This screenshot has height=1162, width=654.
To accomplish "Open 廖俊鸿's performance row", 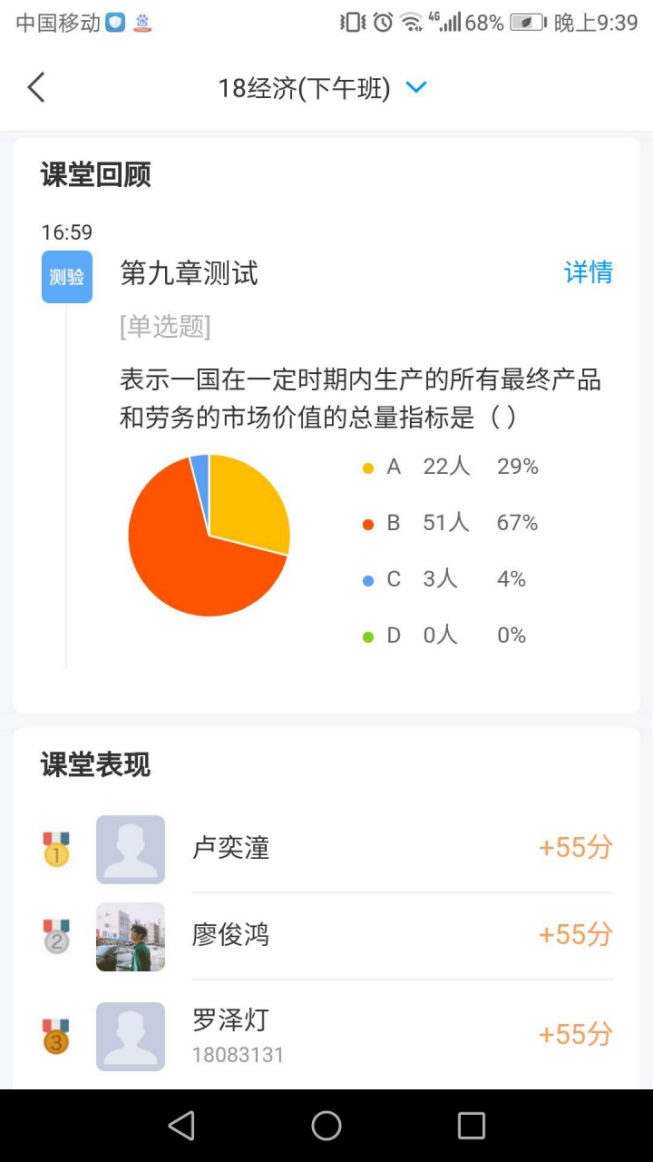I will [x=326, y=935].
